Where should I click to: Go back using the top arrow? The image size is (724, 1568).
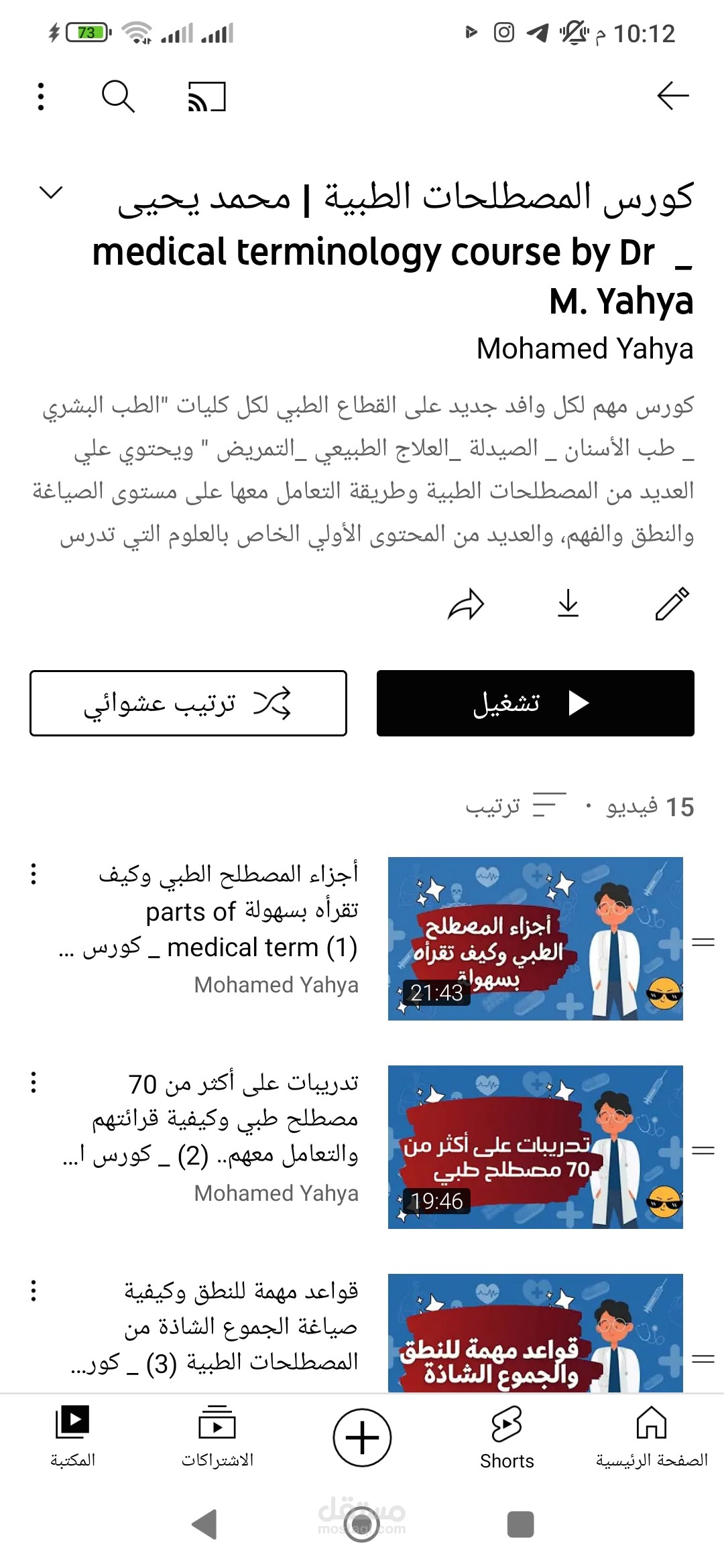pyautogui.click(x=673, y=96)
